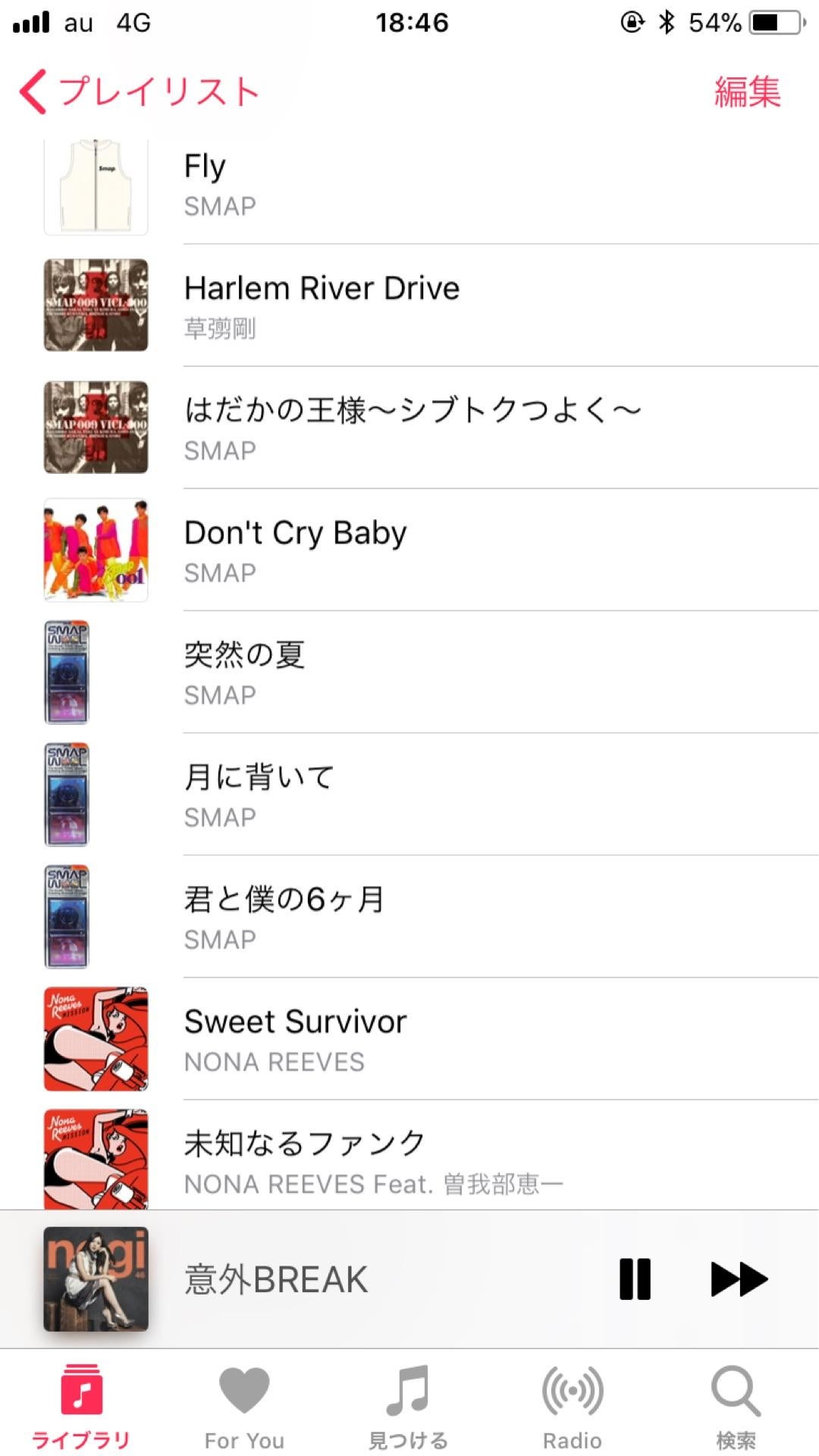Go back to the プレイリスト list
The width and height of the screenshot is (819, 1456).
coord(140,92)
